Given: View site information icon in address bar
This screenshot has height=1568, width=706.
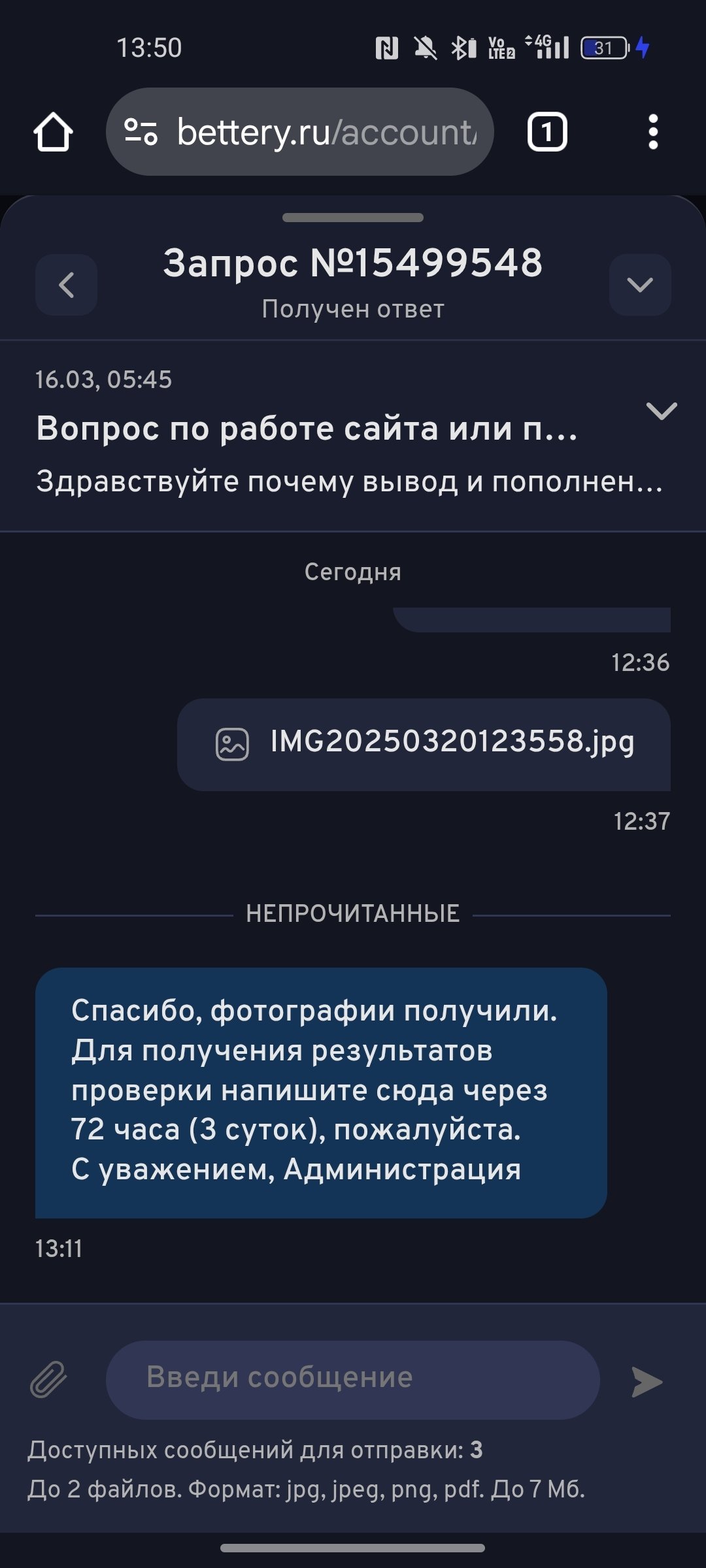Looking at the screenshot, I should point(141,132).
